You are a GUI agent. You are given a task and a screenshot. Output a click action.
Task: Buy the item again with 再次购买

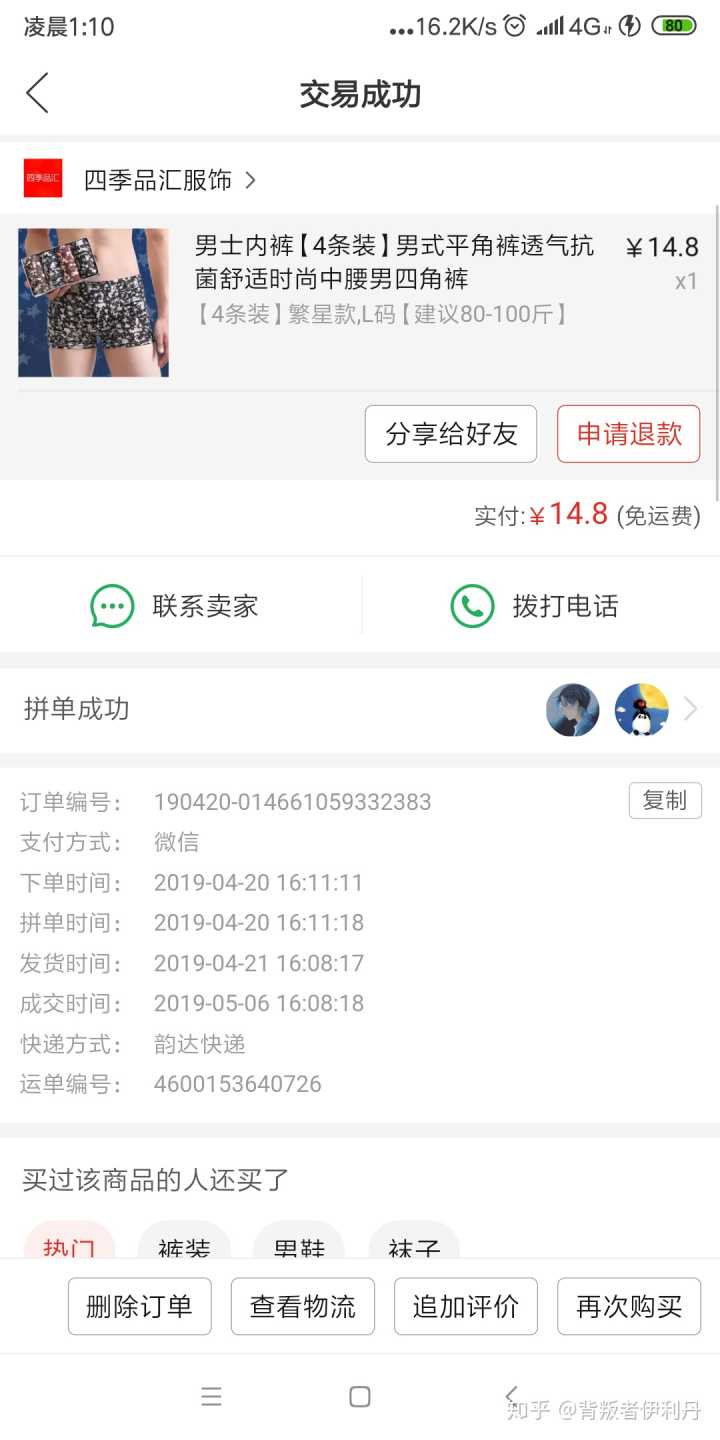pos(629,1306)
